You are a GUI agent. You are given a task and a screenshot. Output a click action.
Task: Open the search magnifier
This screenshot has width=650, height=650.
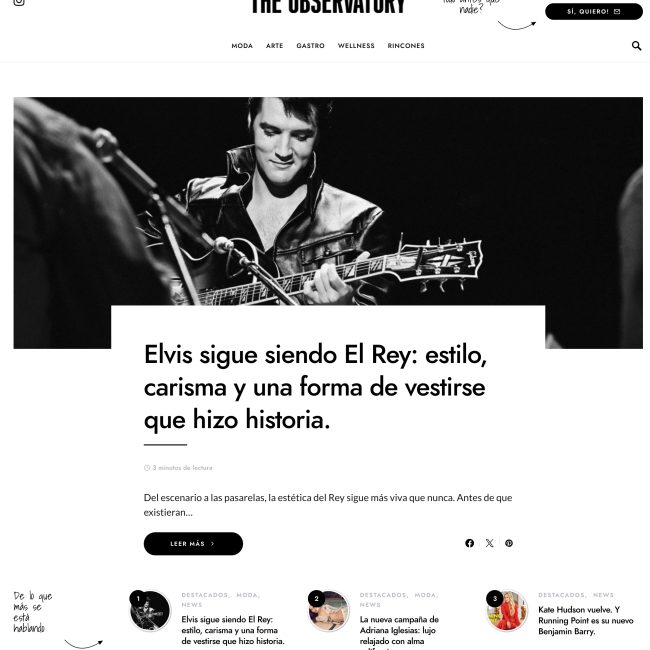click(636, 46)
